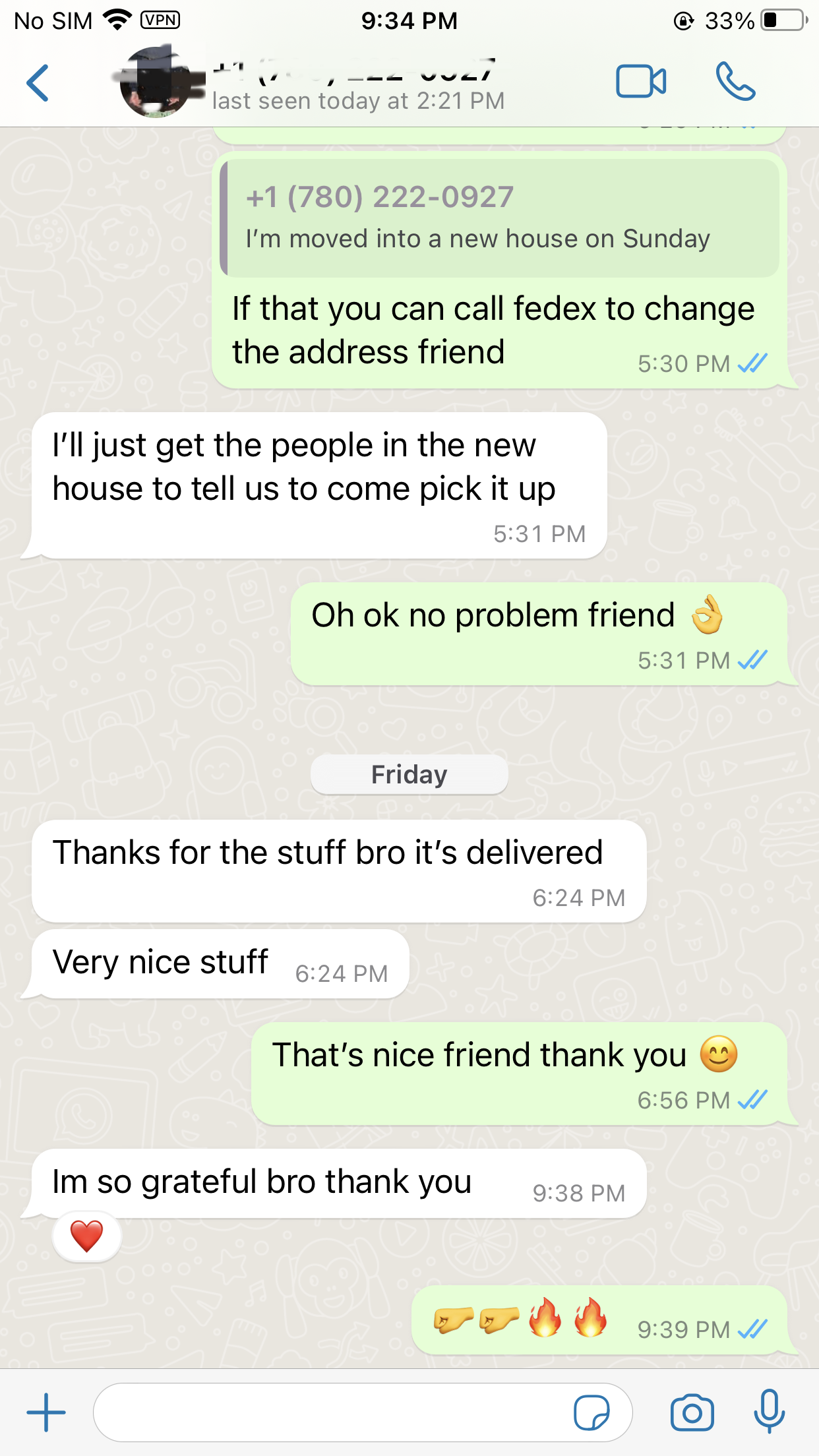This screenshot has height=1456, width=819.
Task: Go back to the chats list
Action: click(x=38, y=83)
